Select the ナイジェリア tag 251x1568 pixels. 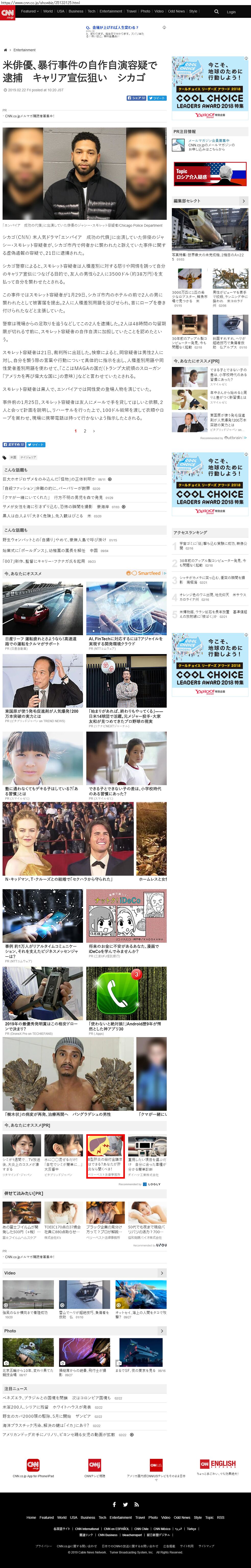pyautogui.click(x=28, y=457)
